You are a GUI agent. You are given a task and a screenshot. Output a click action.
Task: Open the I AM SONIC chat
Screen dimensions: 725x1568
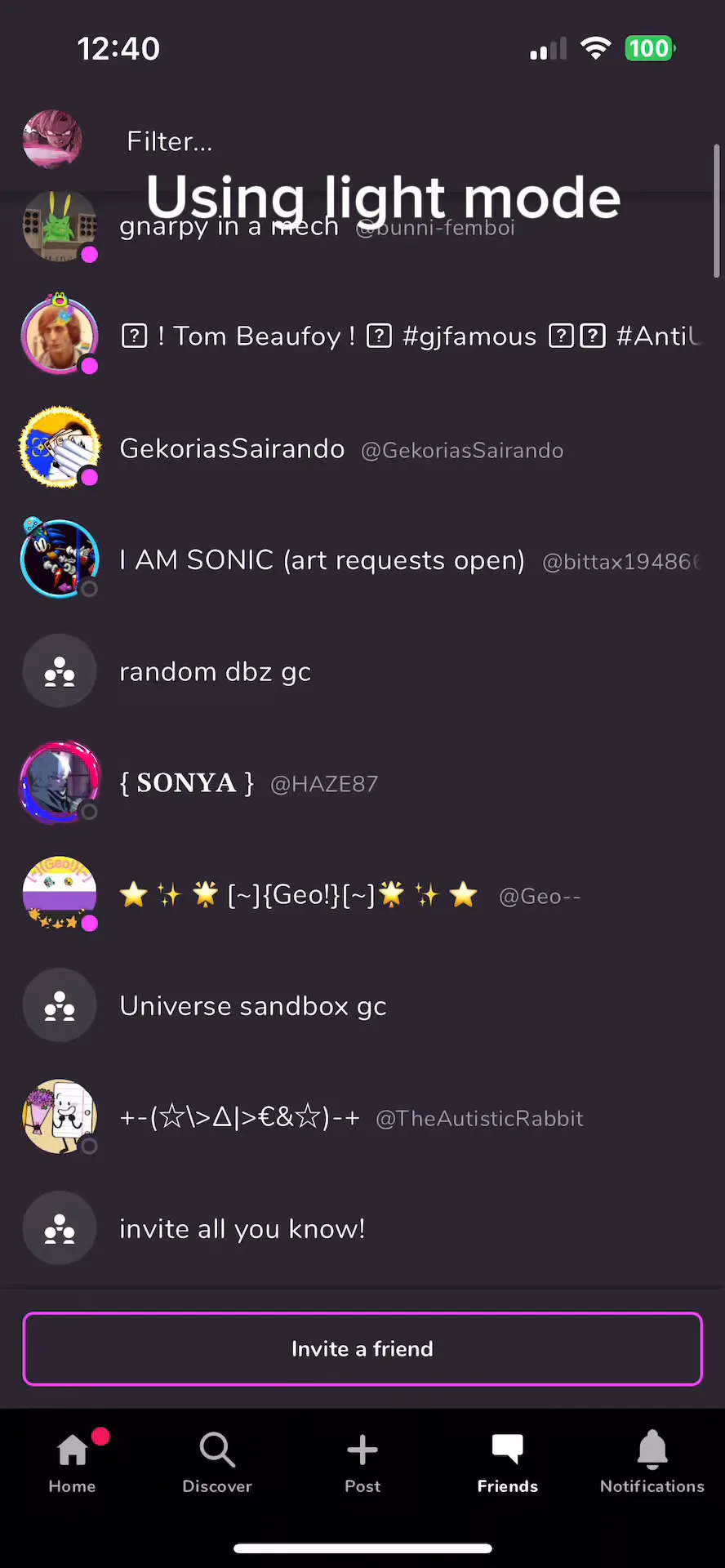362,560
